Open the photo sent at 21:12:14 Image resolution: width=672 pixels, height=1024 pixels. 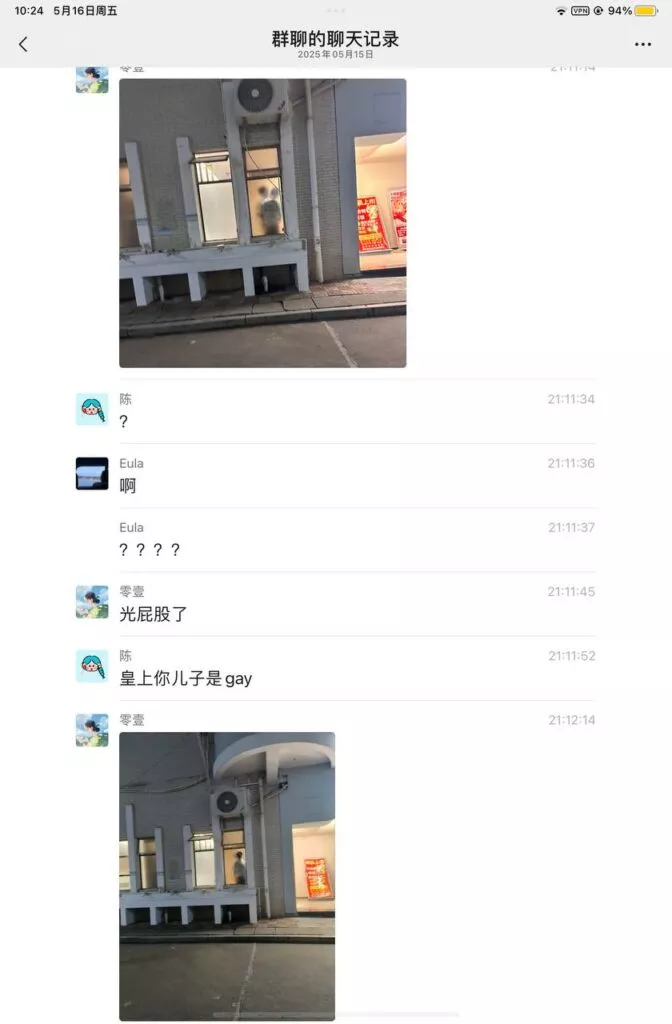tap(227, 875)
